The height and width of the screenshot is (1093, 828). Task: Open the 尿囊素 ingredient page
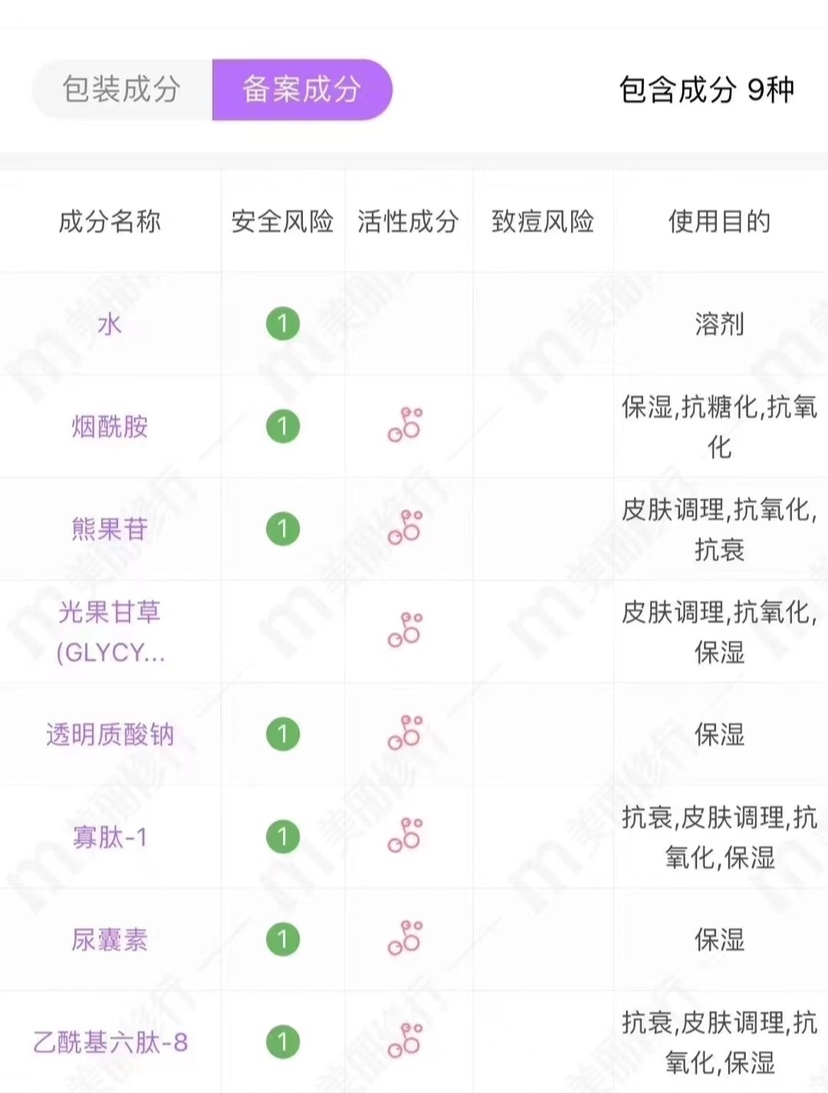pos(109,940)
